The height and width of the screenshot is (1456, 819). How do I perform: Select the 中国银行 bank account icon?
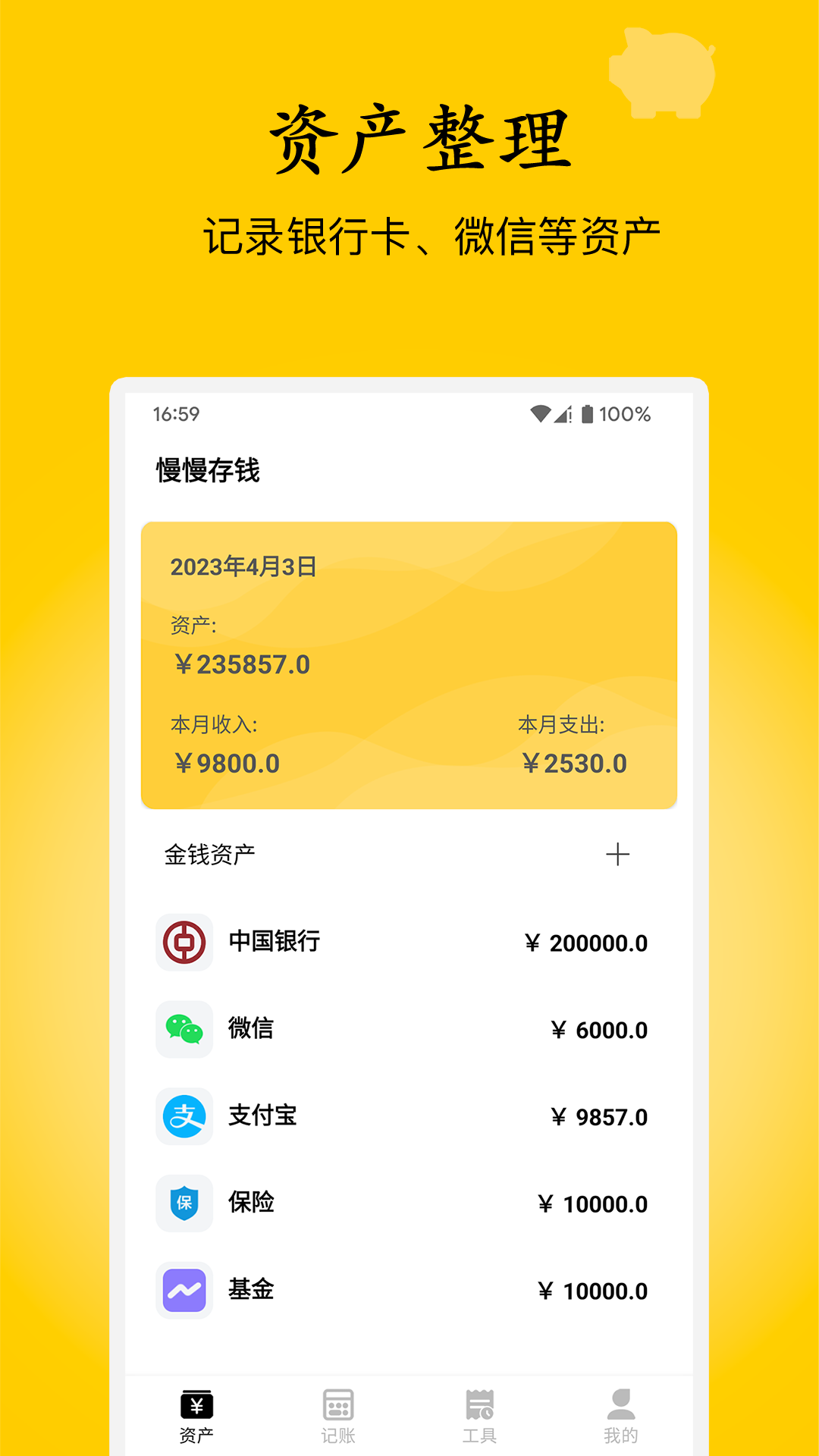[x=184, y=943]
